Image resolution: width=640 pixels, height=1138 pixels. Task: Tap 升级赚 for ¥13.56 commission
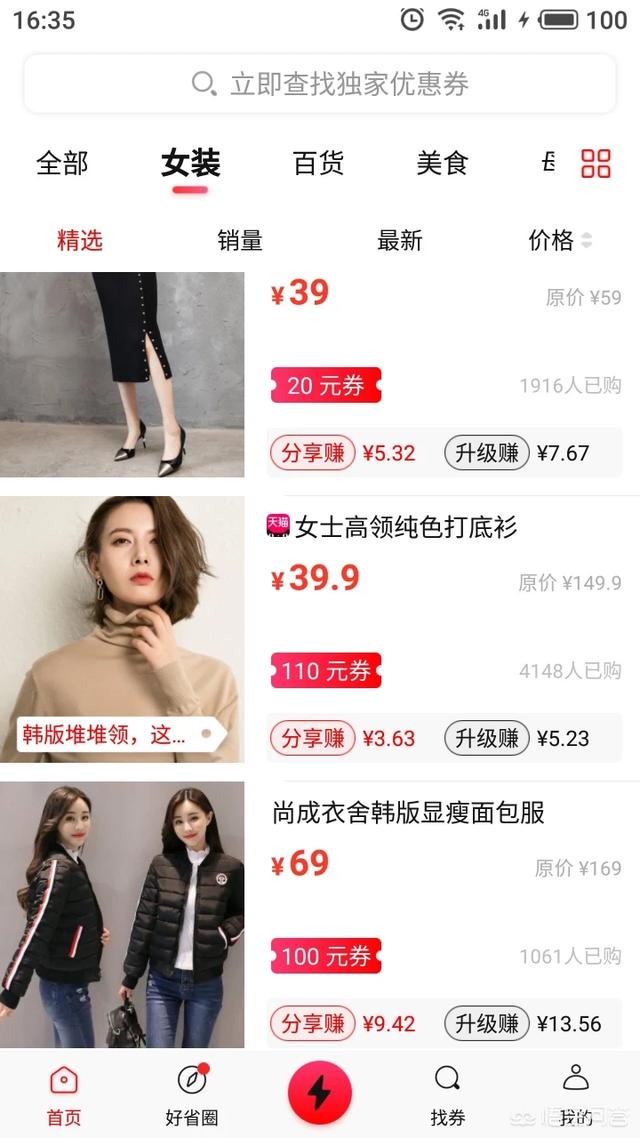click(x=487, y=1023)
